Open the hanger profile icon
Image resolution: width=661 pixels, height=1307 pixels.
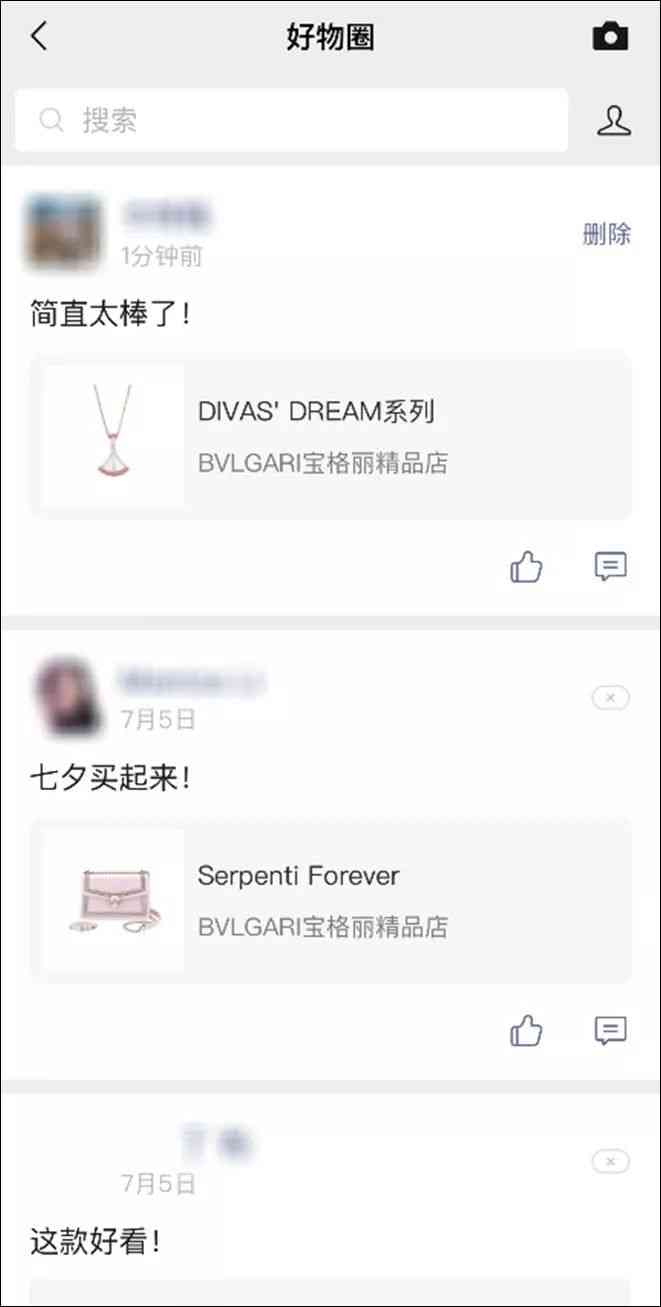pyautogui.click(x=614, y=121)
